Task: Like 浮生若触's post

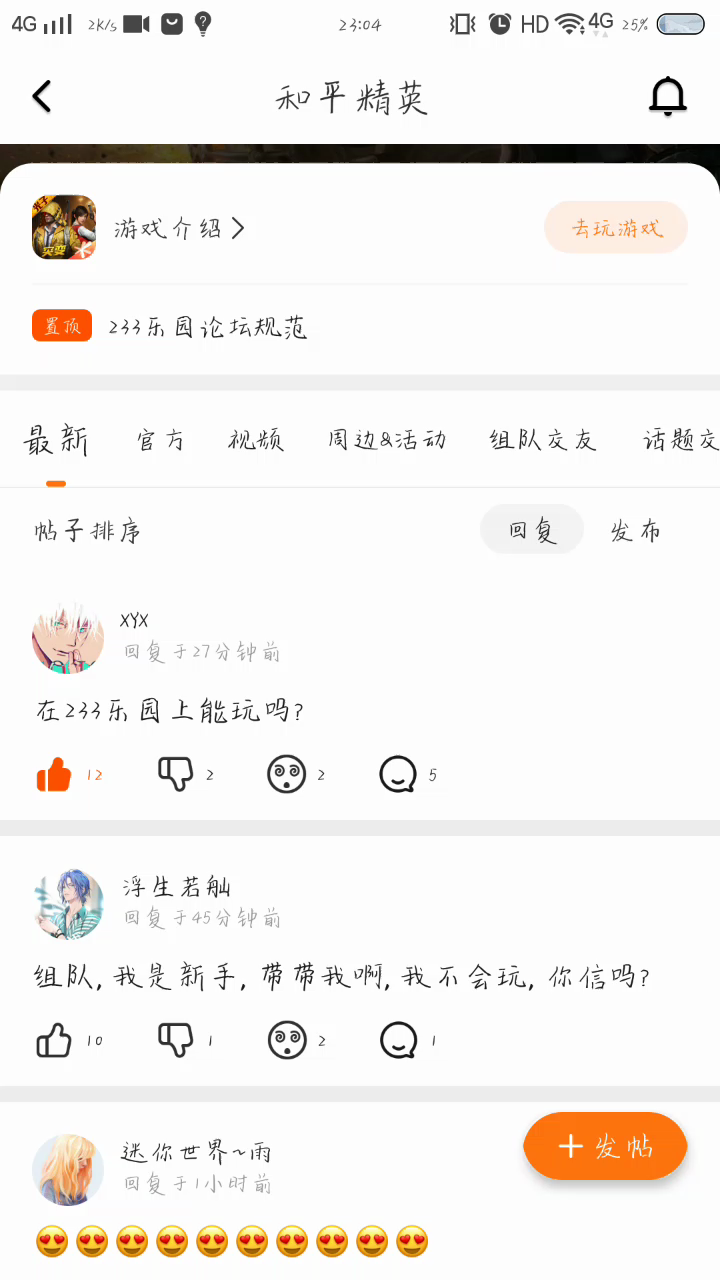Action: click(55, 1041)
